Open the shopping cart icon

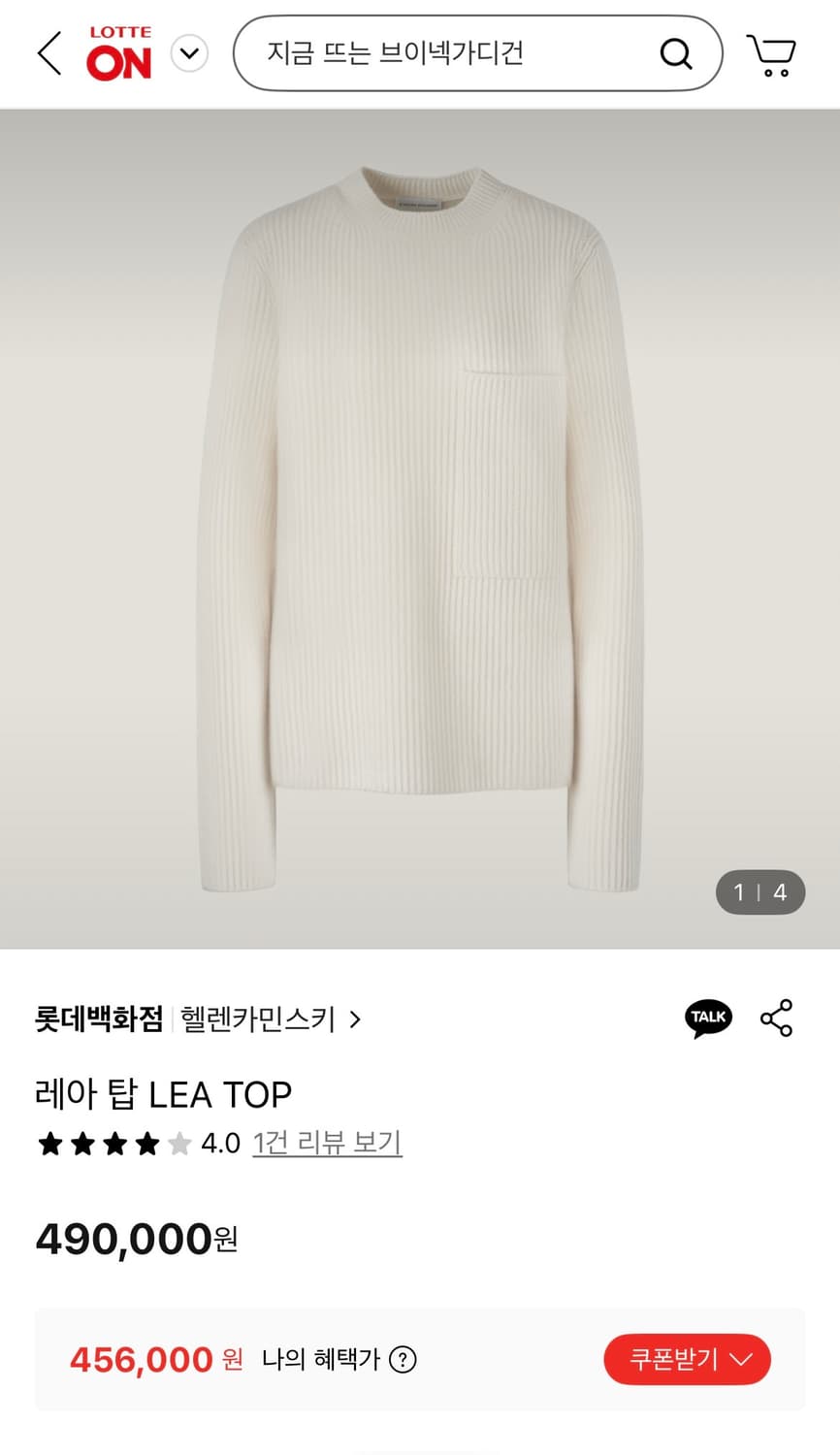[771, 53]
